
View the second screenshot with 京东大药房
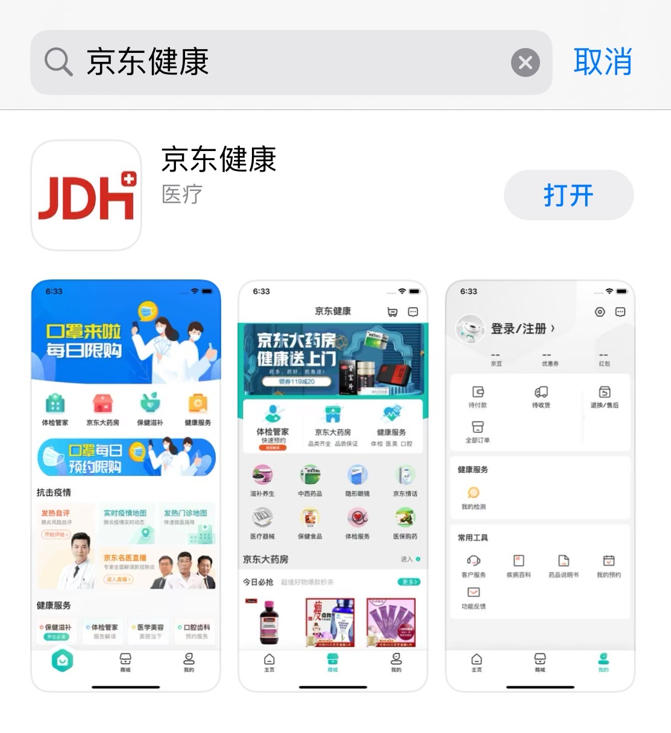pyautogui.click(x=333, y=485)
